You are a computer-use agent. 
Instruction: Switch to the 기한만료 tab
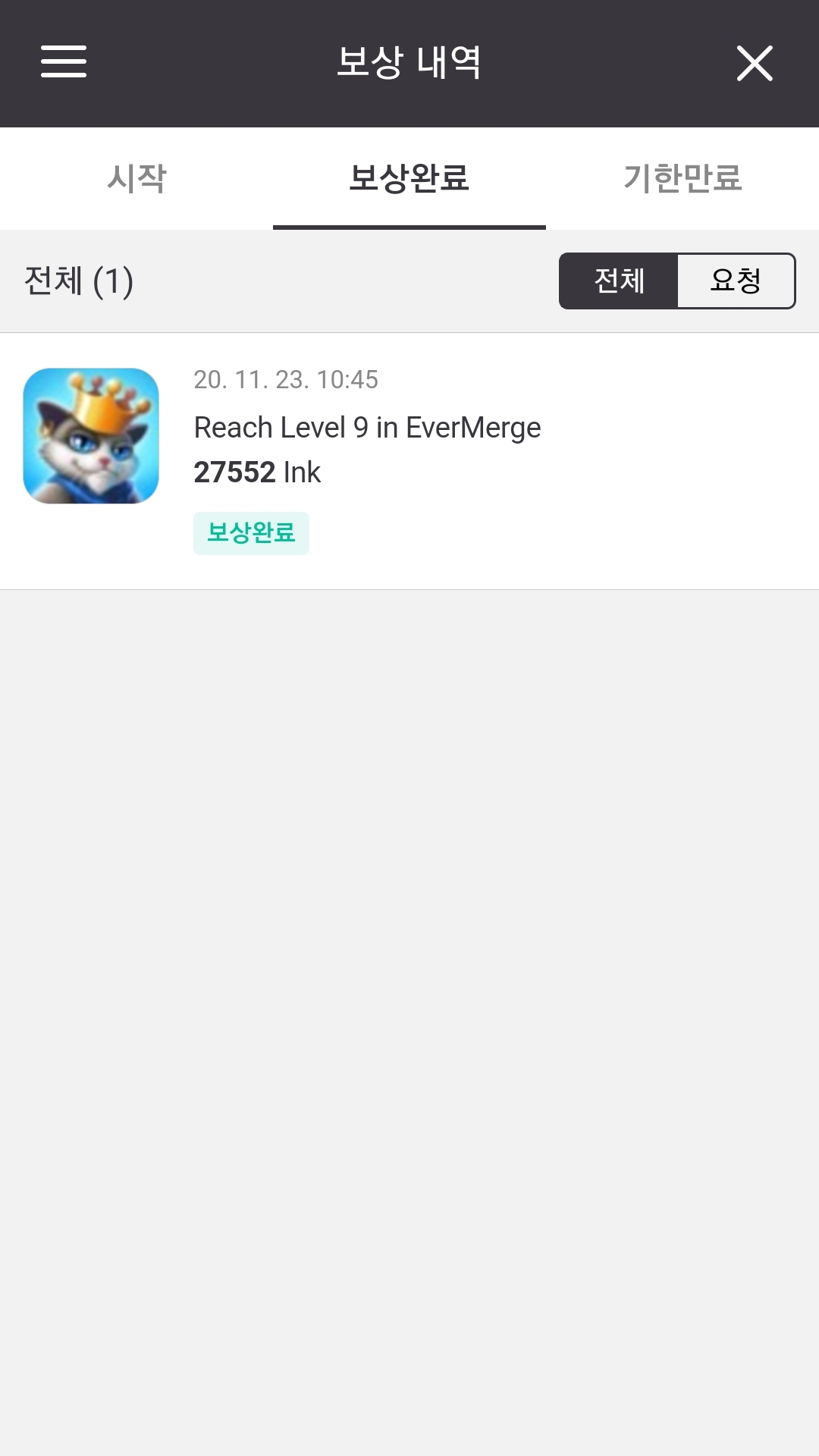[x=682, y=178]
